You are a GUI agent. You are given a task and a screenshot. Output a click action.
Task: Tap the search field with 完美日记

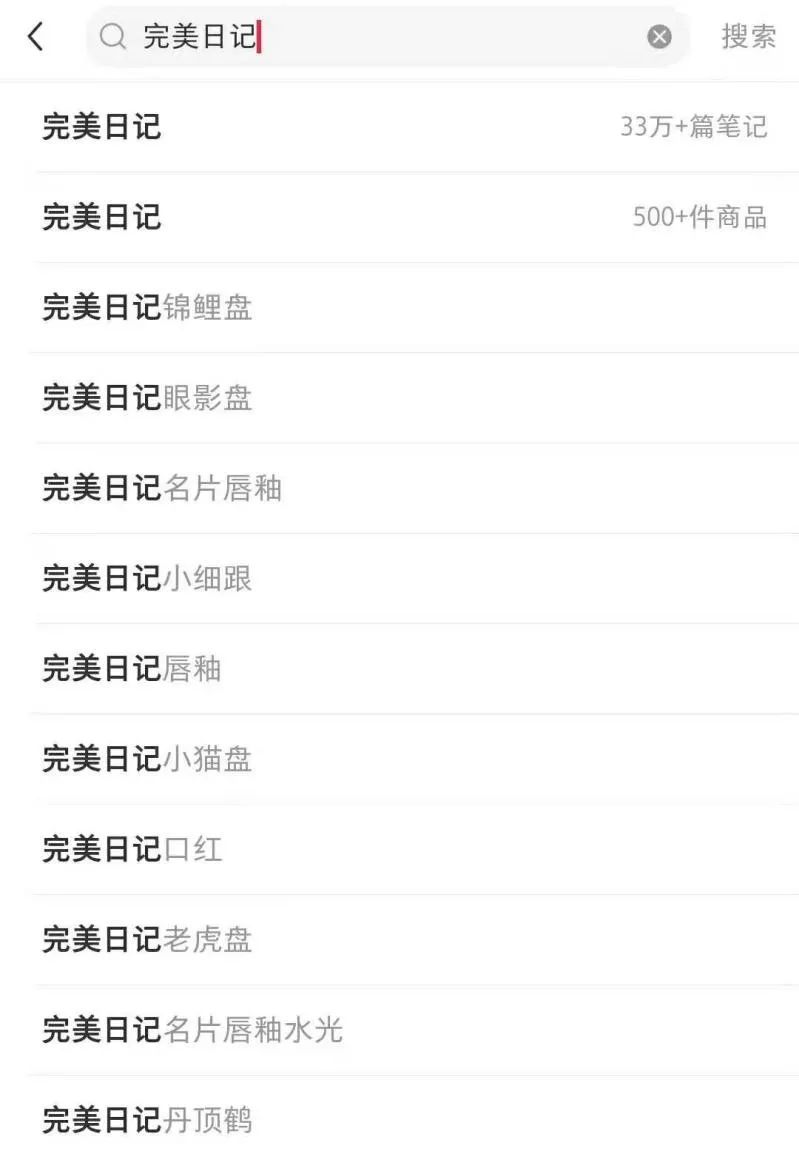tap(380, 37)
